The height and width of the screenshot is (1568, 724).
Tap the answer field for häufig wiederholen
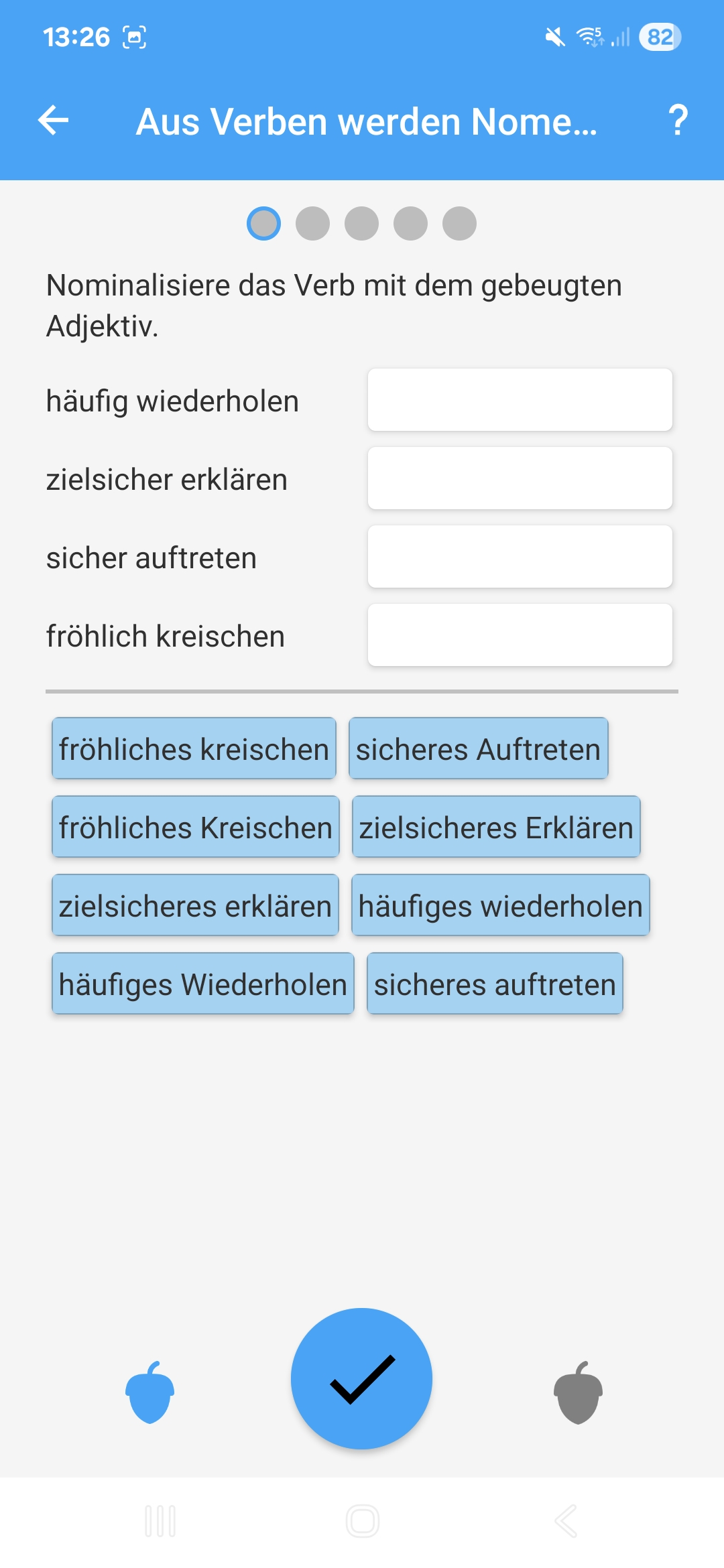pyautogui.click(x=520, y=400)
